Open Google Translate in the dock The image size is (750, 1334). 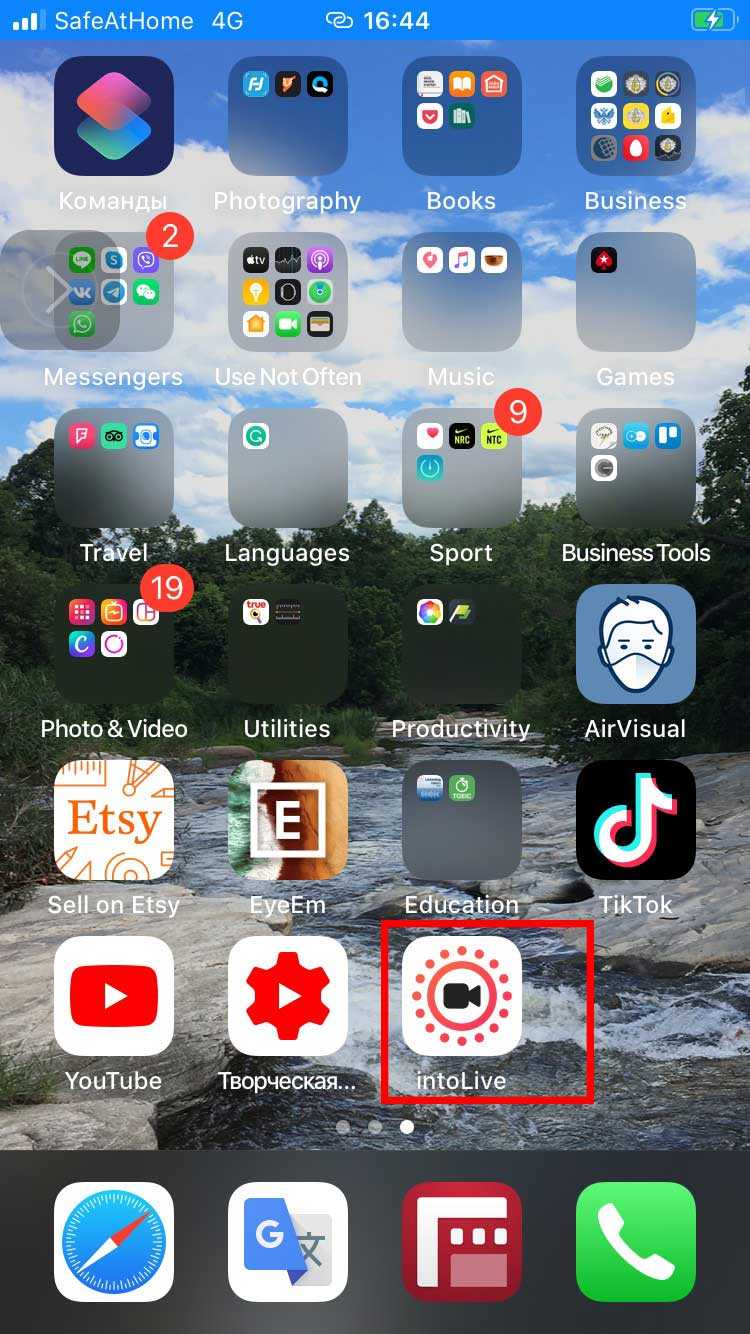click(x=287, y=1242)
